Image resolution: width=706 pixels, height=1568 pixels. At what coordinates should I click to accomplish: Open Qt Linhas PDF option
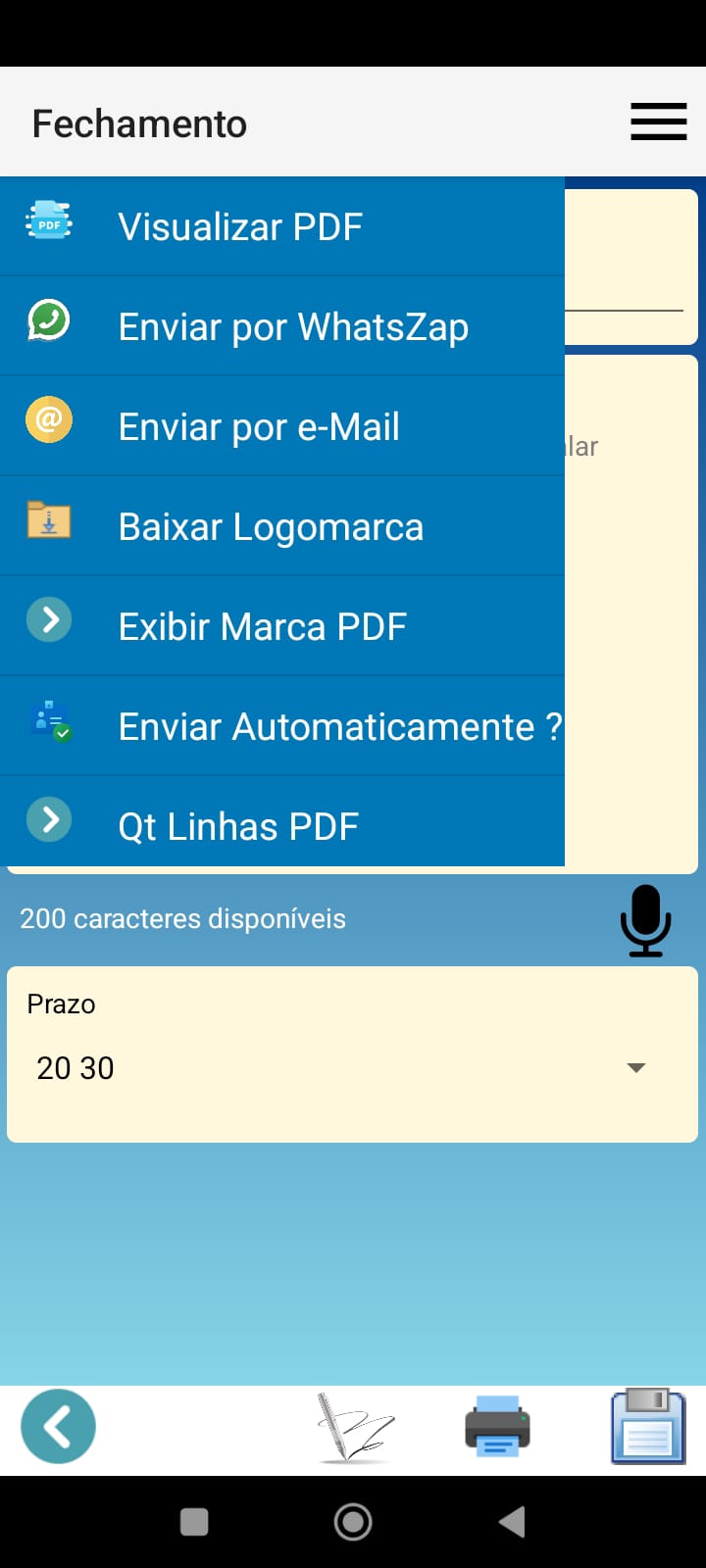[282, 823]
